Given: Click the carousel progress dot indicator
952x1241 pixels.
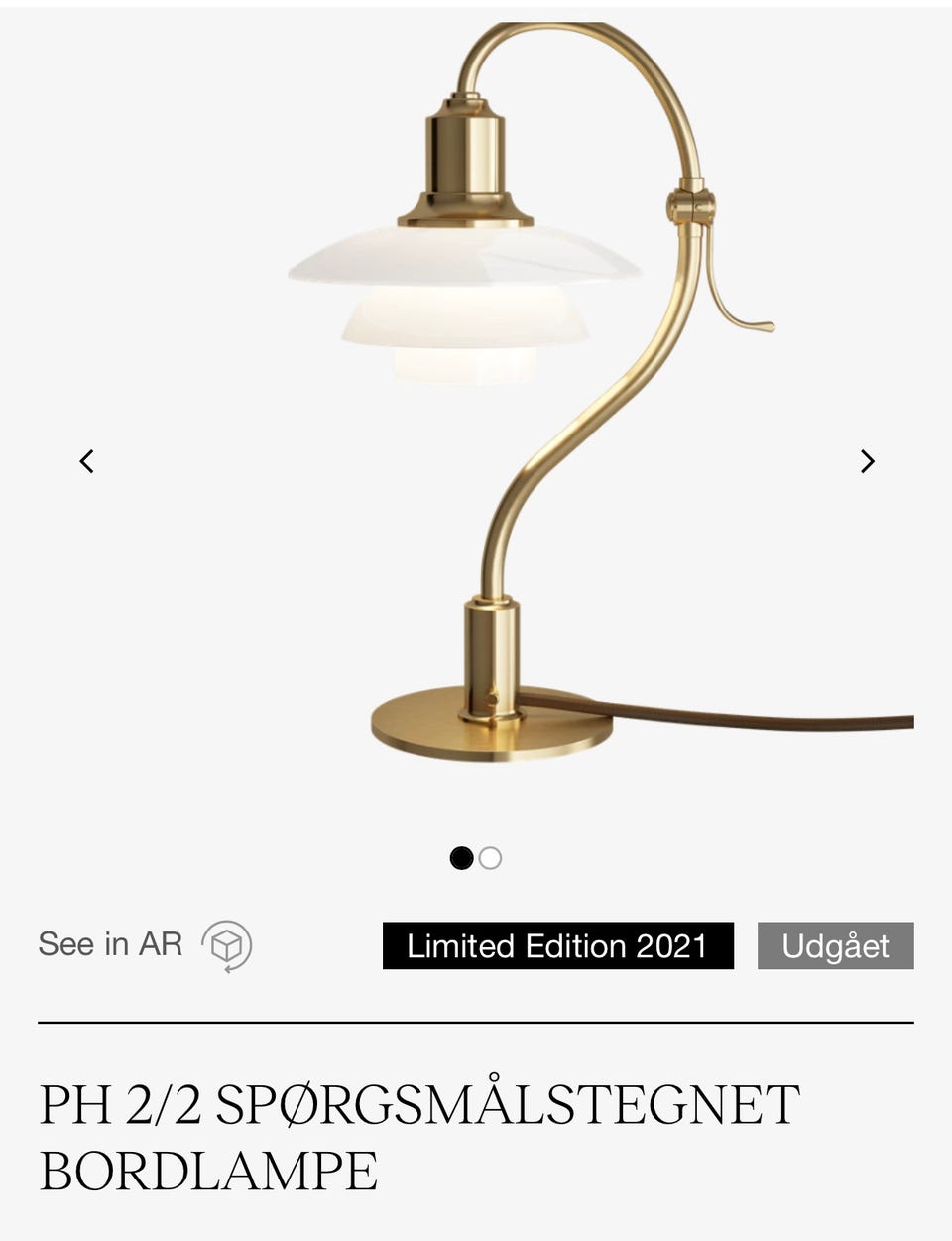Looking at the screenshot, I should [474, 858].
